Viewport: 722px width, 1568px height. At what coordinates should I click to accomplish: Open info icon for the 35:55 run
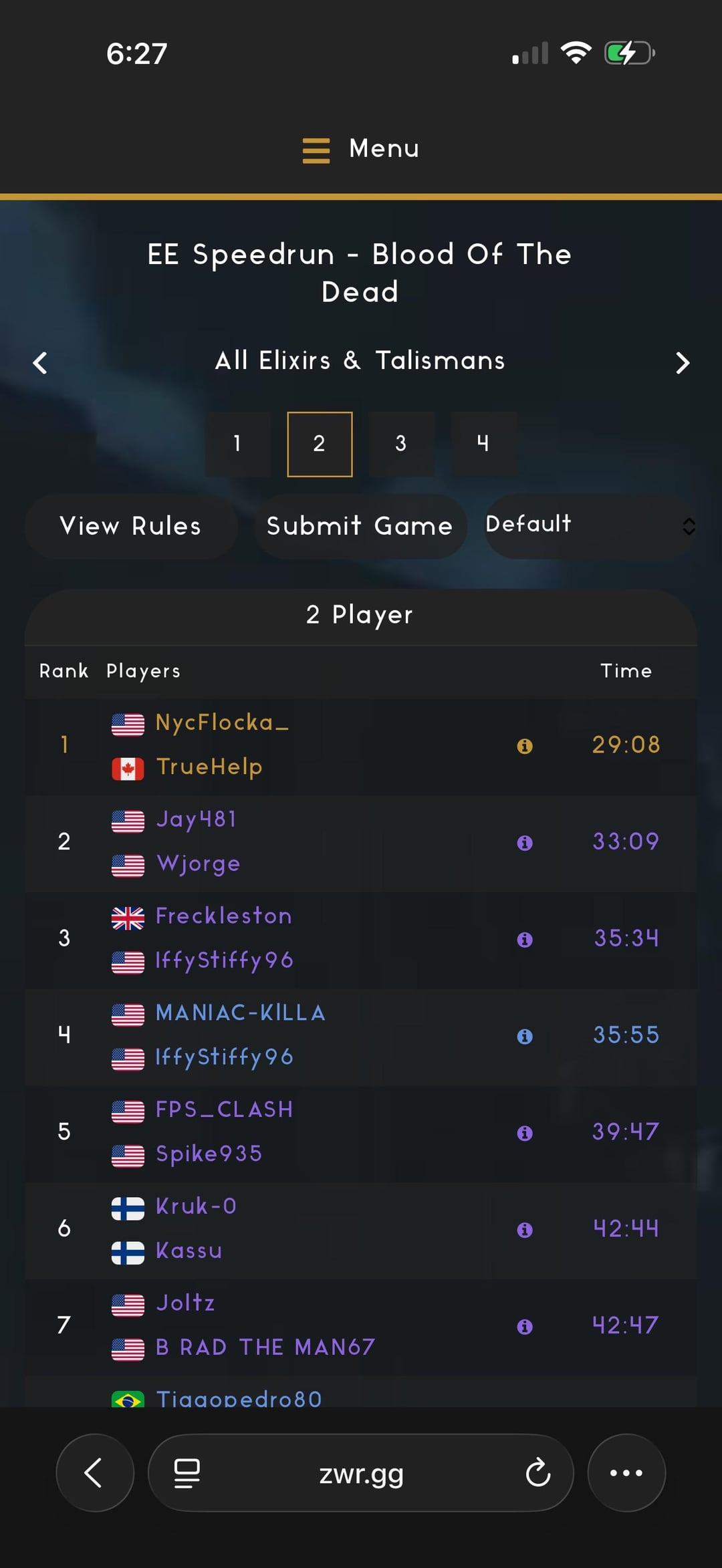(525, 1036)
